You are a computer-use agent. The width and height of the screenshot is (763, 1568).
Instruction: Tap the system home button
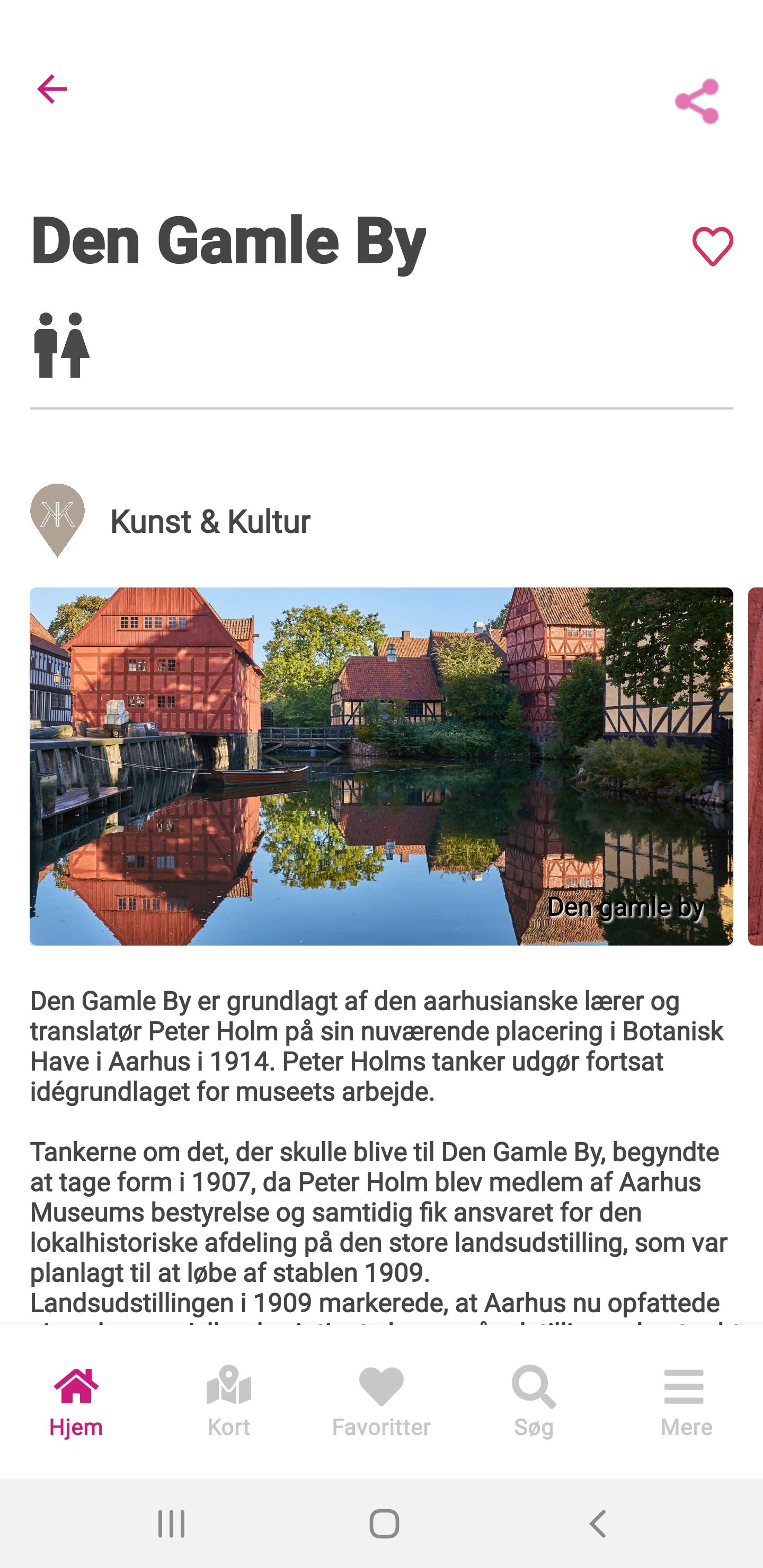pyautogui.click(x=384, y=1524)
